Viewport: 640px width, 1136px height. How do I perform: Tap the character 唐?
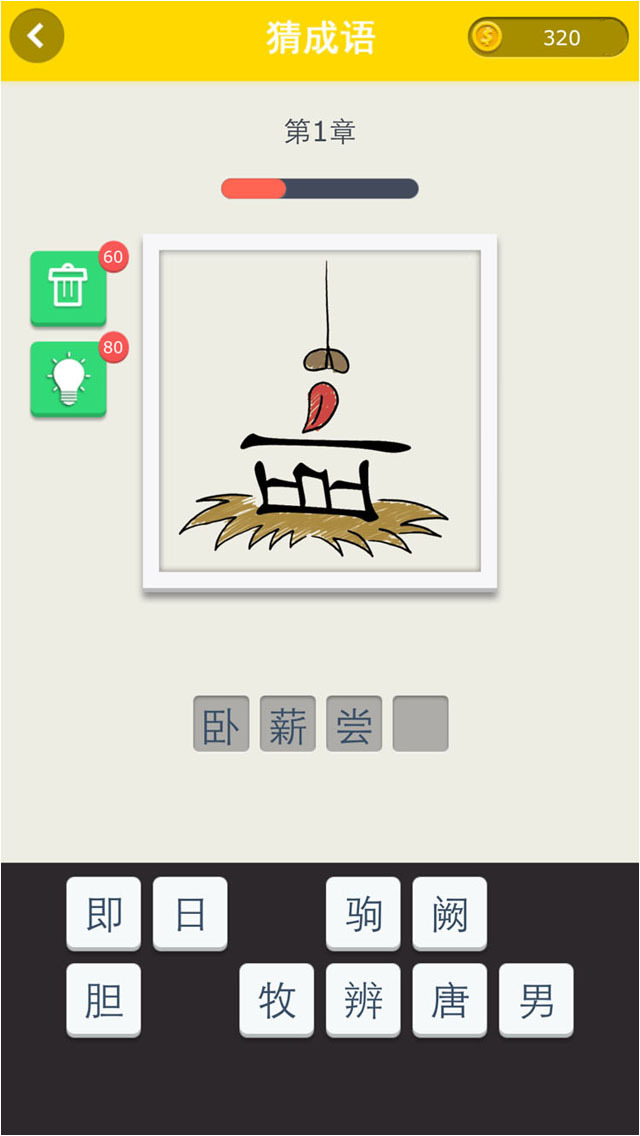pyautogui.click(x=450, y=999)
